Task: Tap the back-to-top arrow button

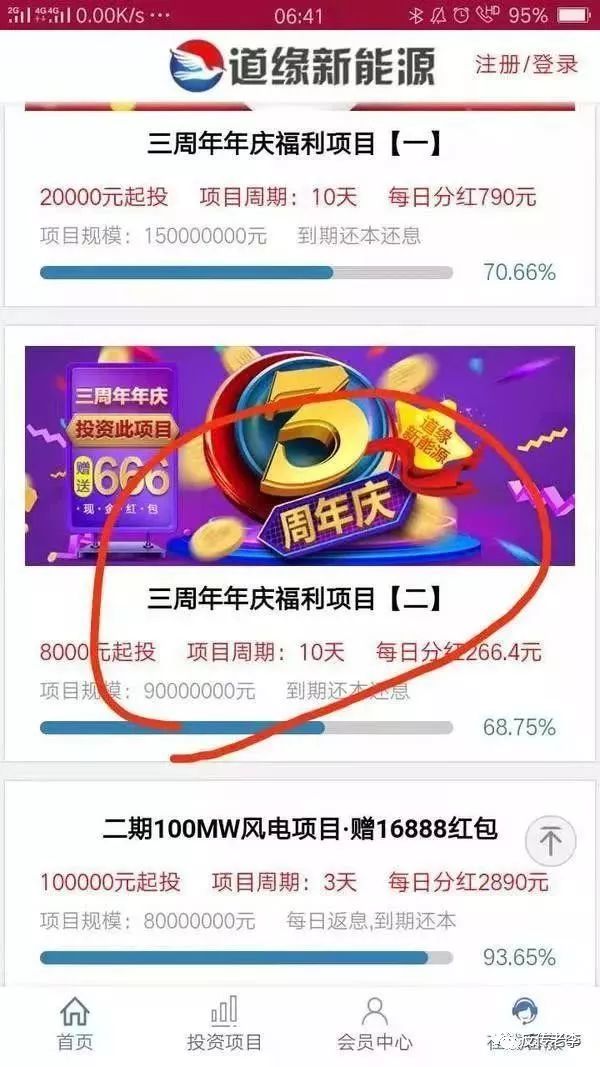Action: point(550,840)
